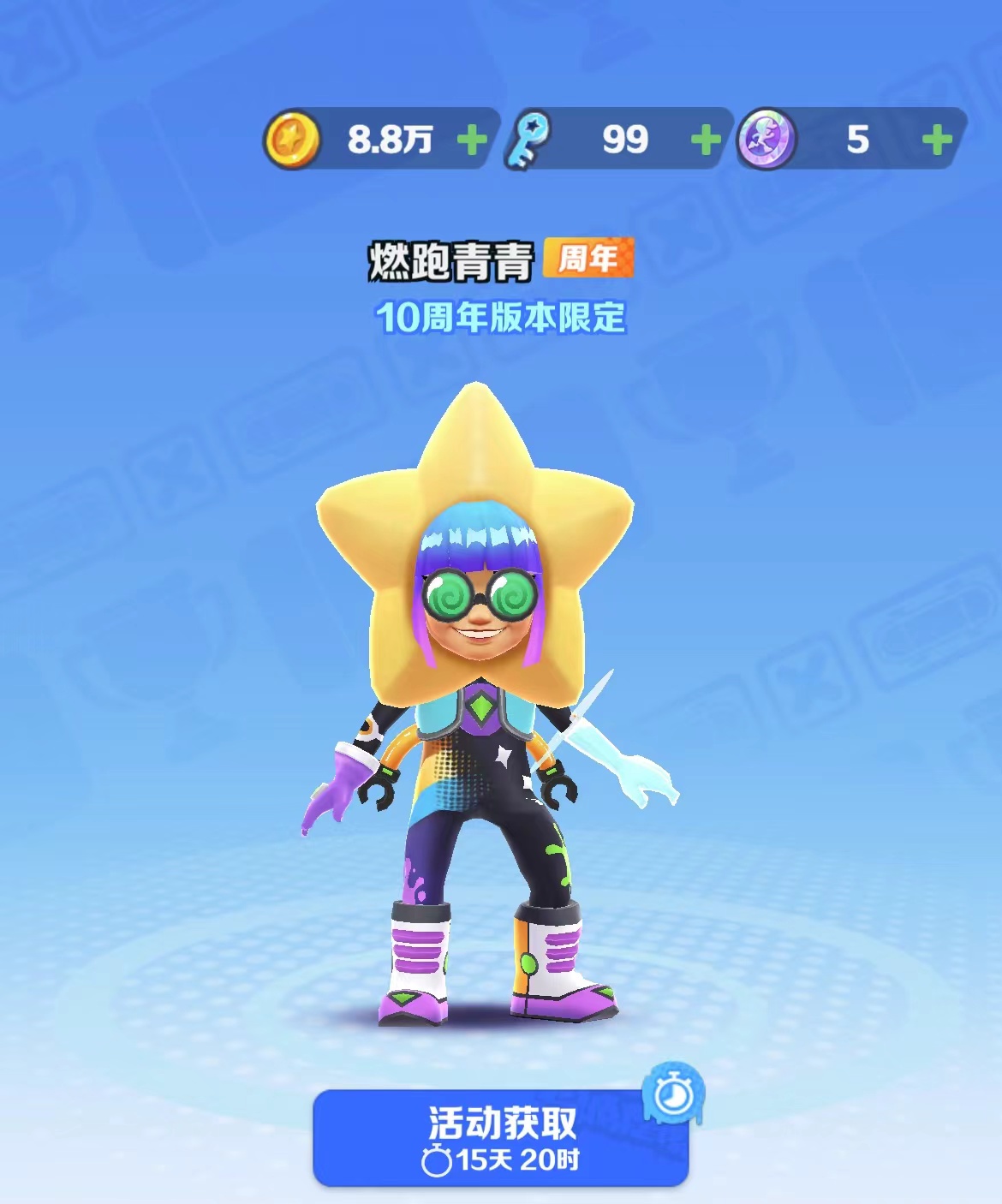Screen dimensions: 1002x1204
Task: Add more gold coins with the plus
Action: (472, 140)
